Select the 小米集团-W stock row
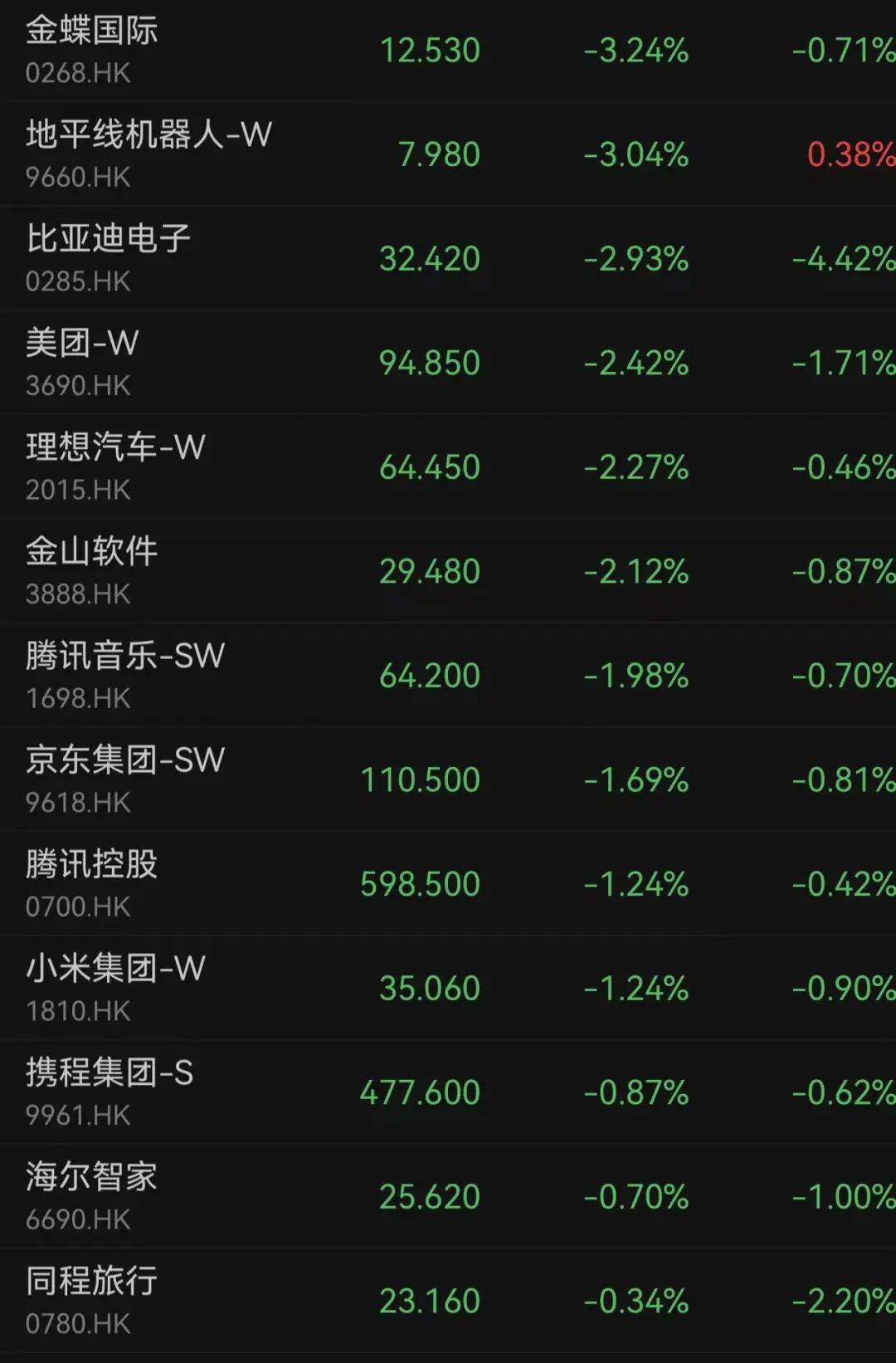This screenshot has height=1363, width=896. point(116,988)
